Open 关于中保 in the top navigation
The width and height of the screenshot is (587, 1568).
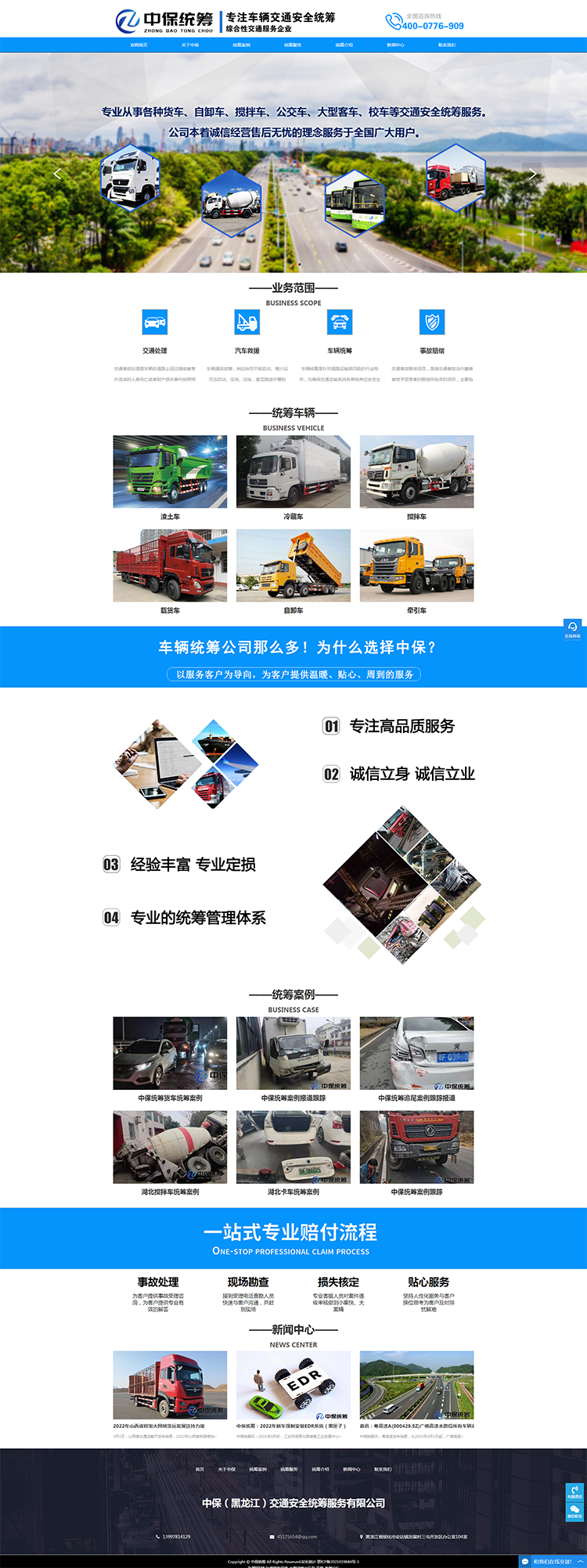[190, 45]
